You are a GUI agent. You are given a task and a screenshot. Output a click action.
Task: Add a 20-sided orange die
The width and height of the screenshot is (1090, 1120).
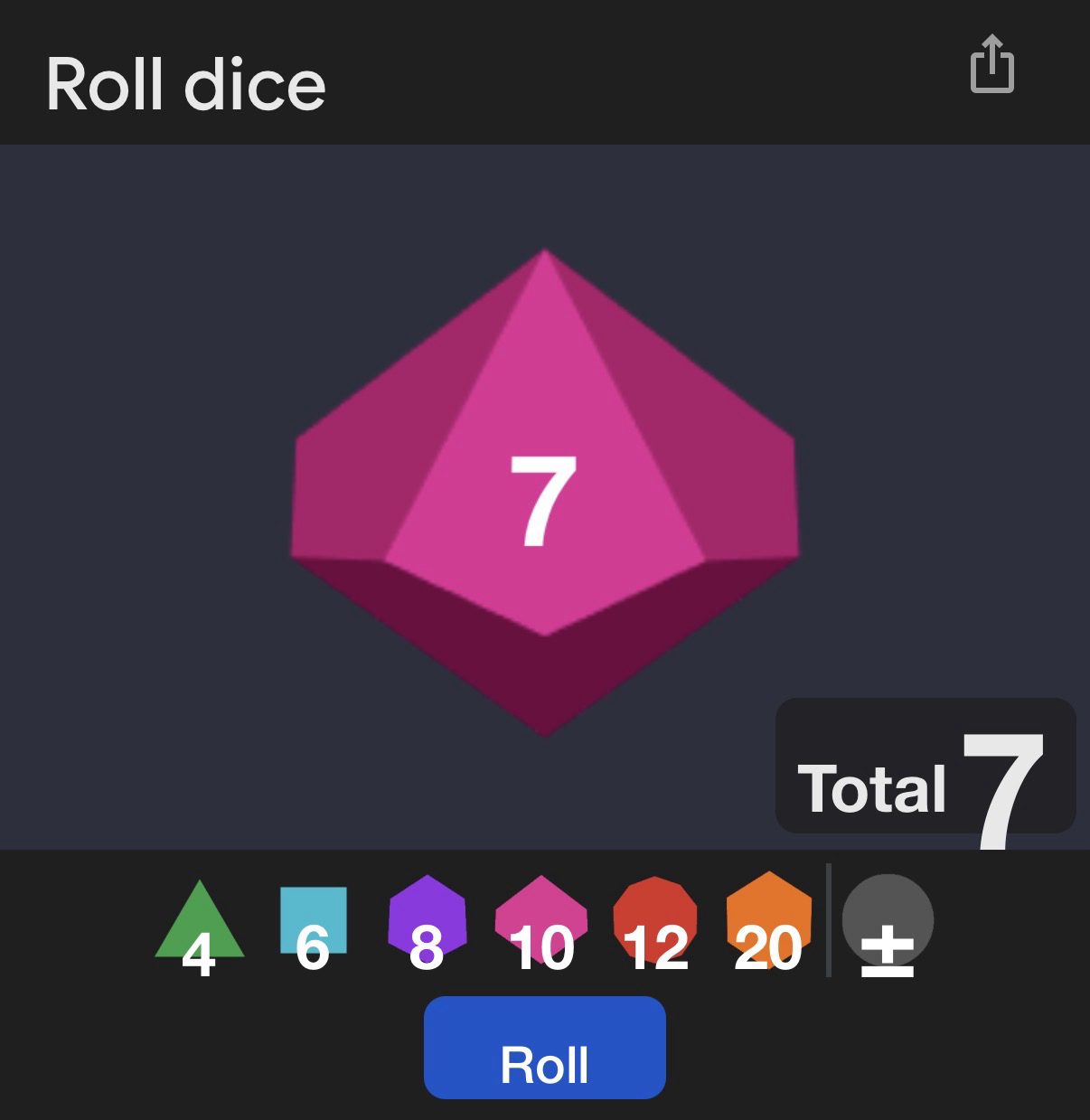click(768, 922)
